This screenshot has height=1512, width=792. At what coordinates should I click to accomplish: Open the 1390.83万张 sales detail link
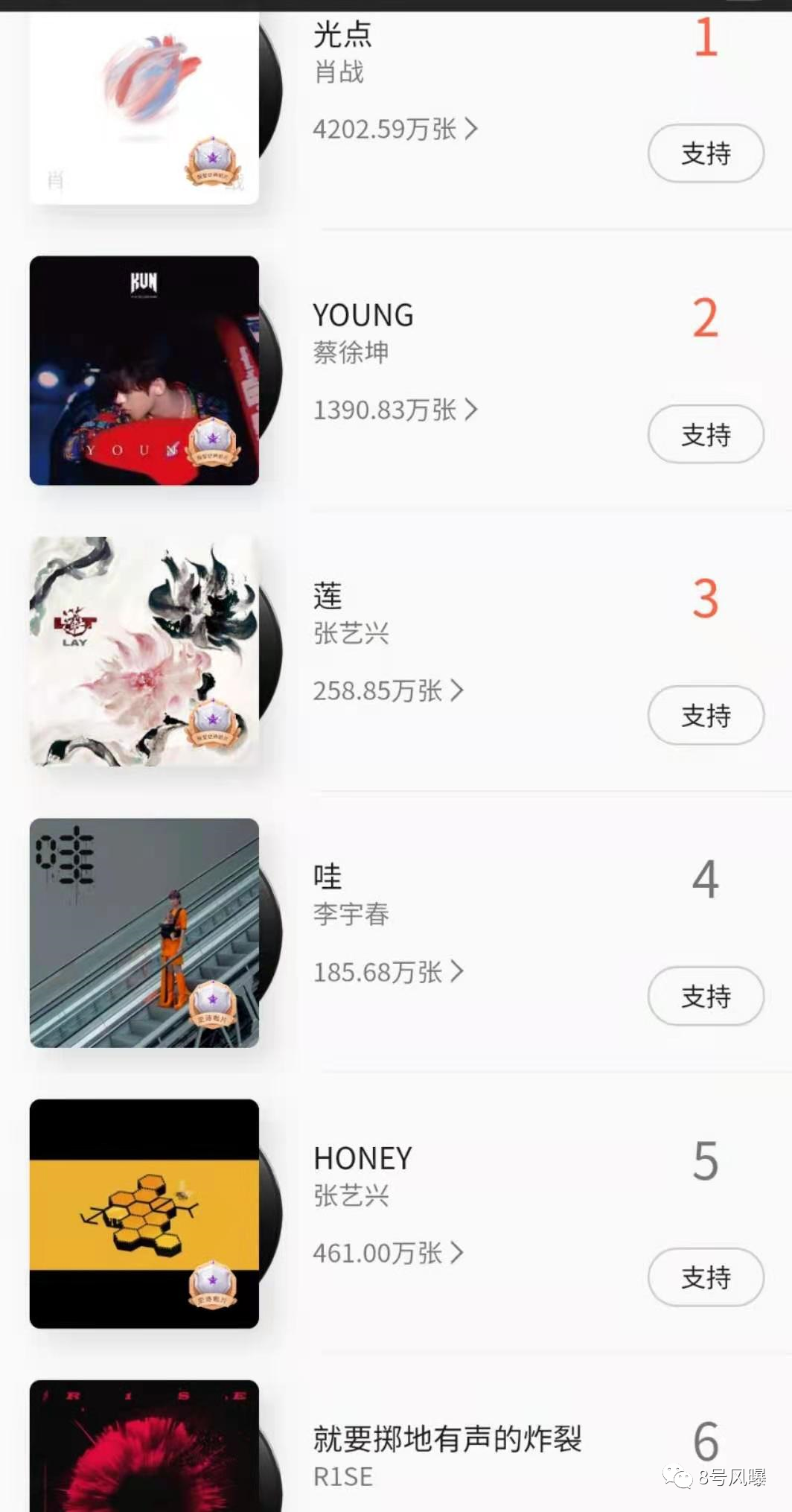[395, 410]
